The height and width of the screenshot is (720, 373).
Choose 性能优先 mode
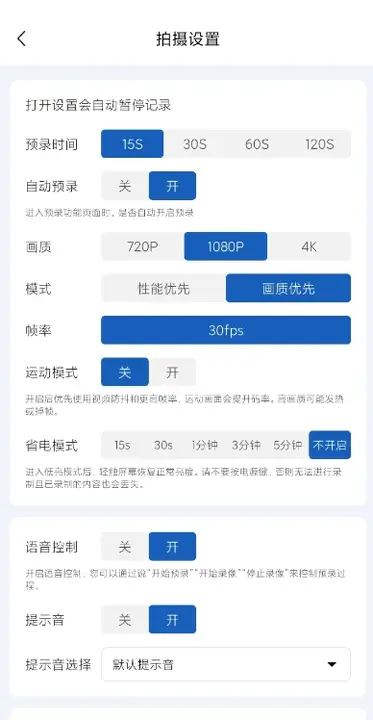pos(164,288)
